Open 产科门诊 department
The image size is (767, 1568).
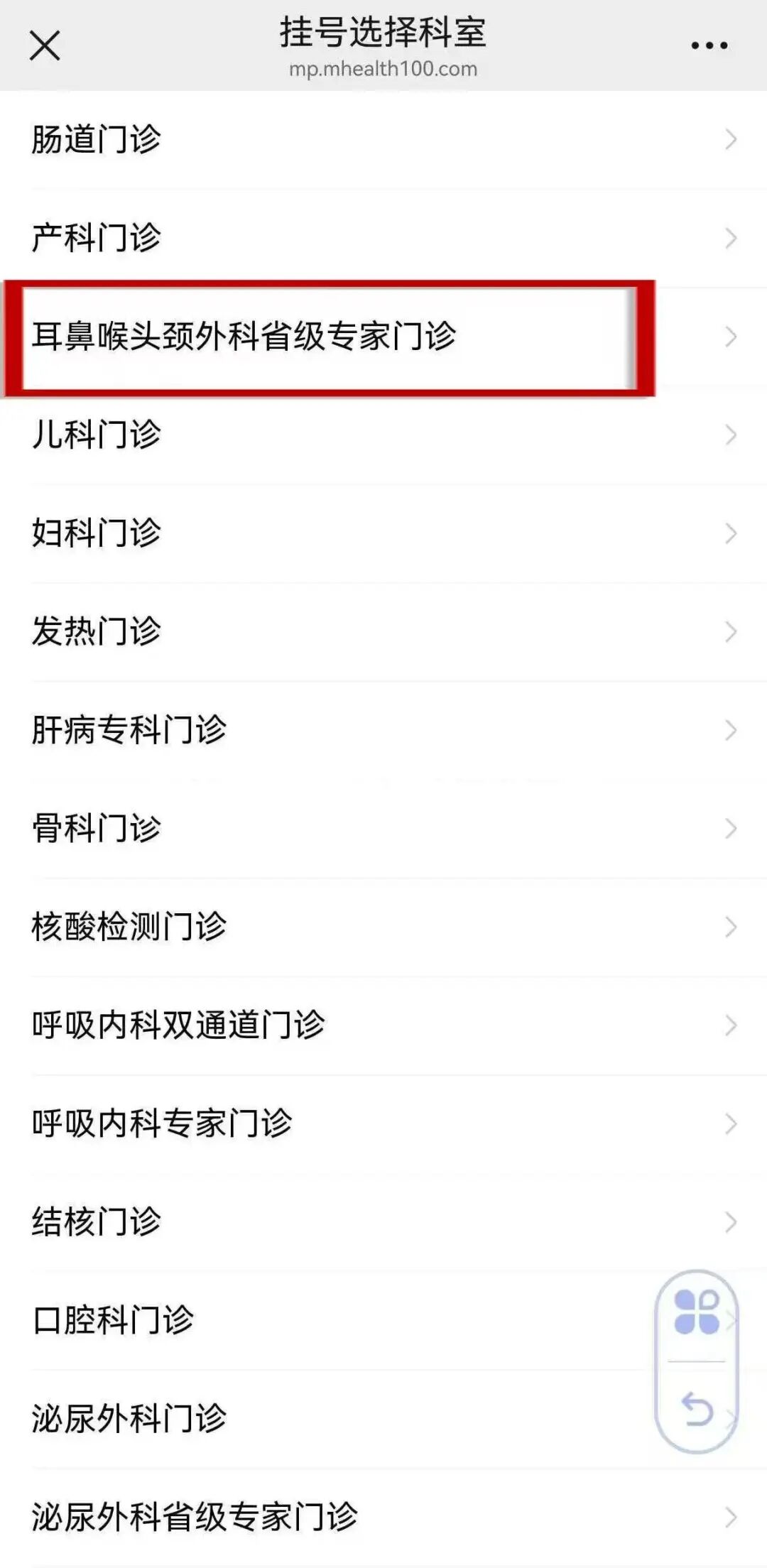[97, 238]
